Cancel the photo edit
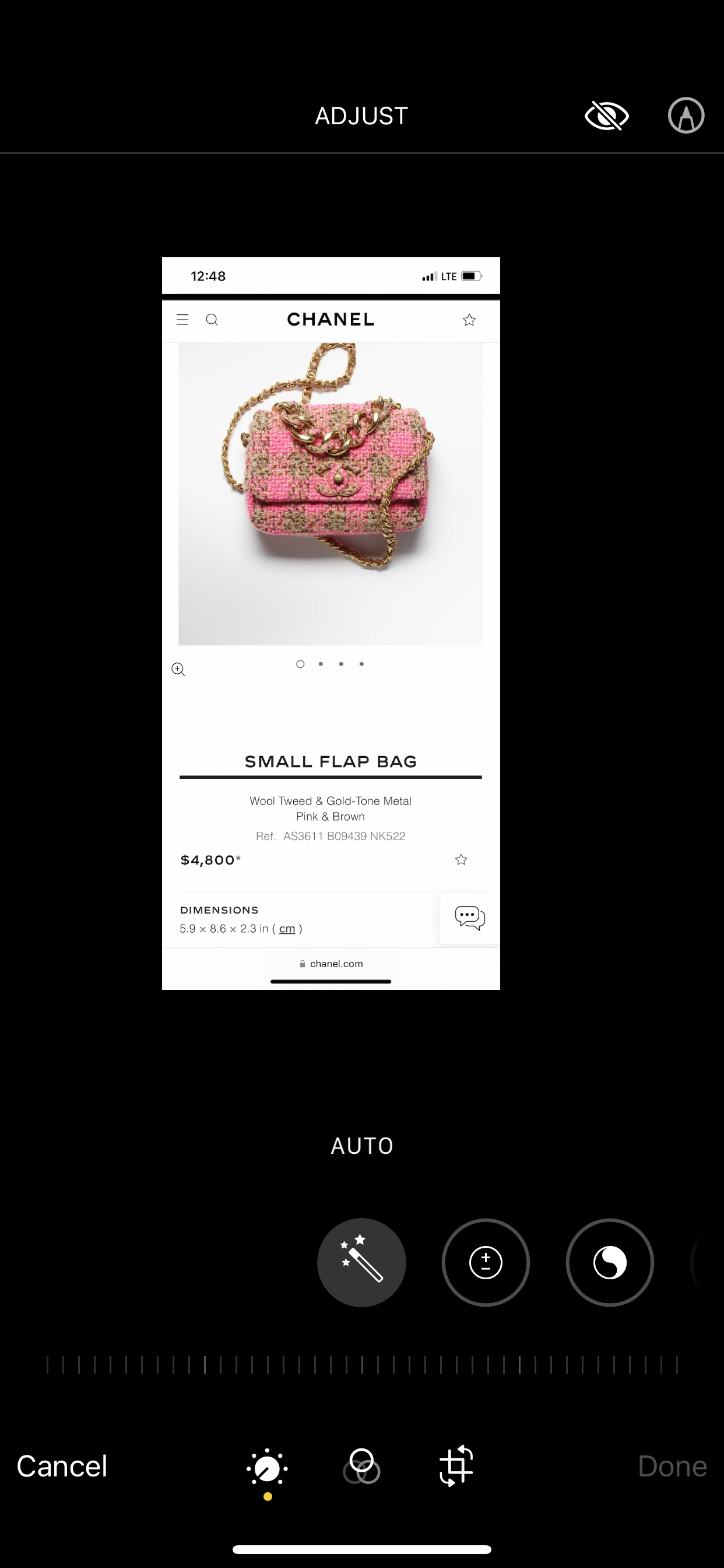Screen dimensions: 724x1568 click(x=61, y=1466)
